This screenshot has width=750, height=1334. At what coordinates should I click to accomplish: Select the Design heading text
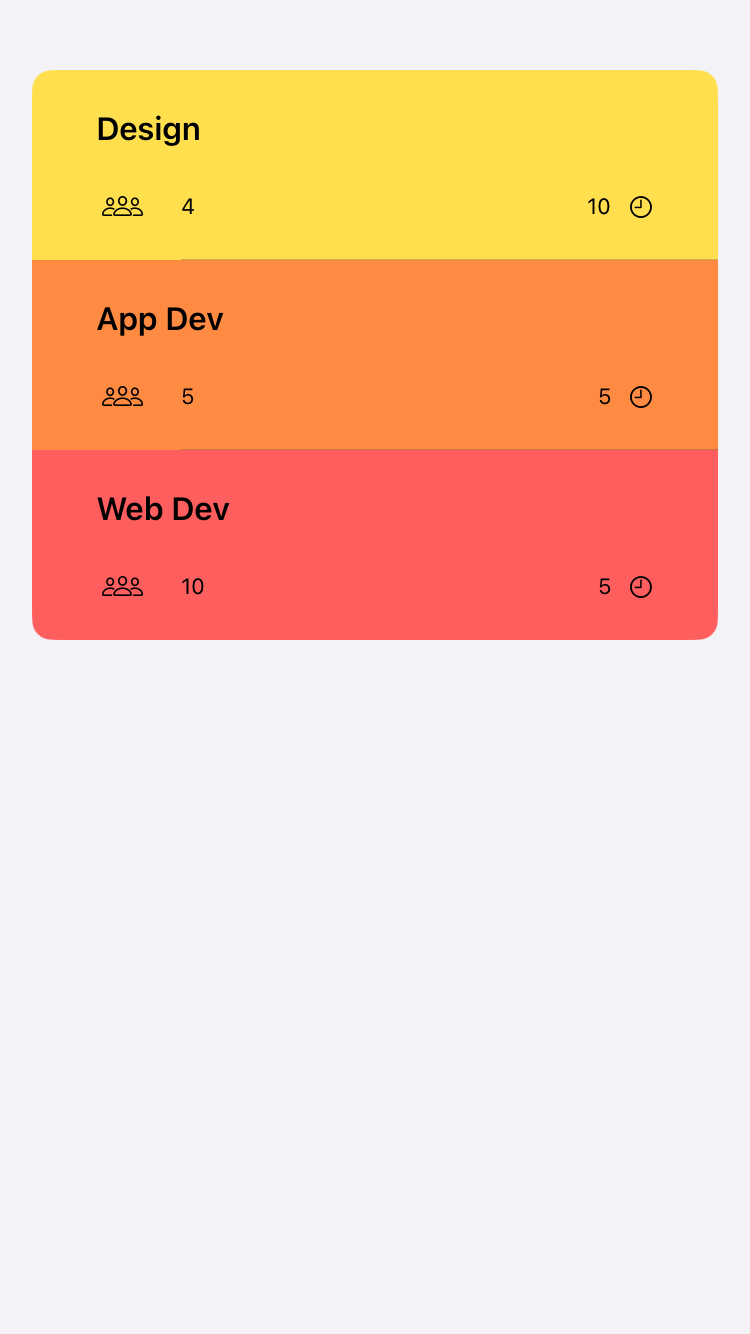pyautogui.click(x=148, y=128)
